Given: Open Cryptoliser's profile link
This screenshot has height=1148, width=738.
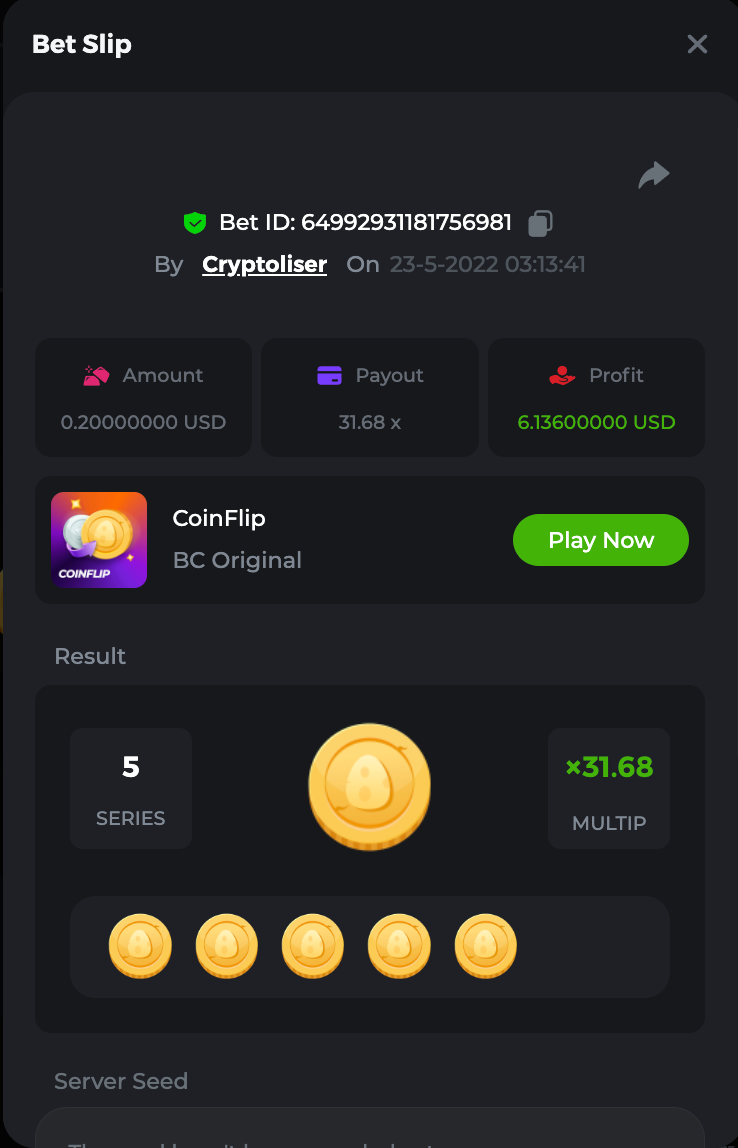Looking at the screenshot, I should (x=264, y=264).
